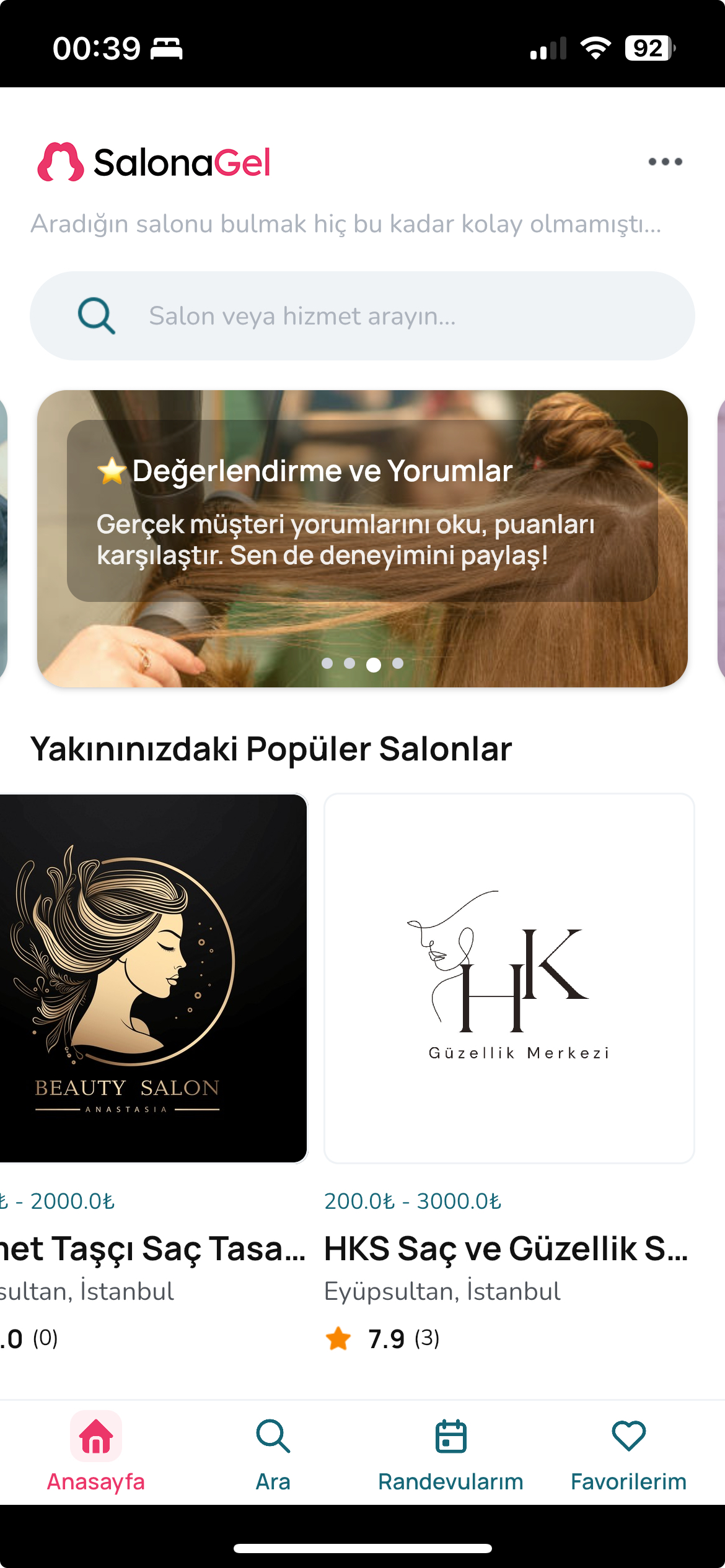
Task: Click the magnifier icon inside the search bar
Action: point(96,315)
